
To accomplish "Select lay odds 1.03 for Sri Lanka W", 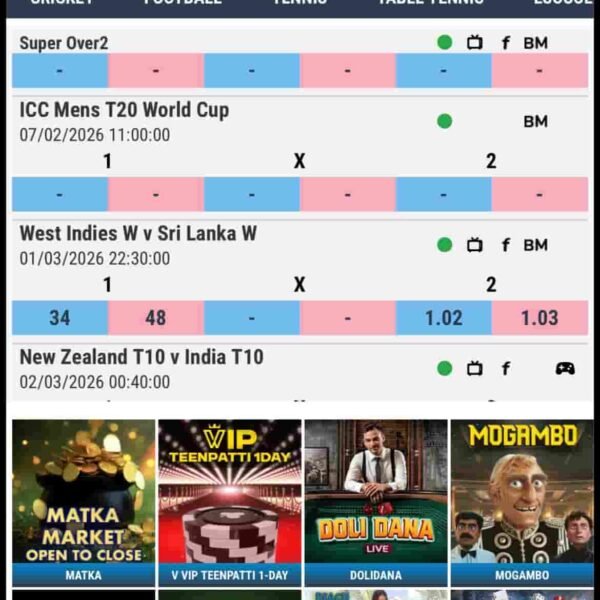I will coord(539,318).
